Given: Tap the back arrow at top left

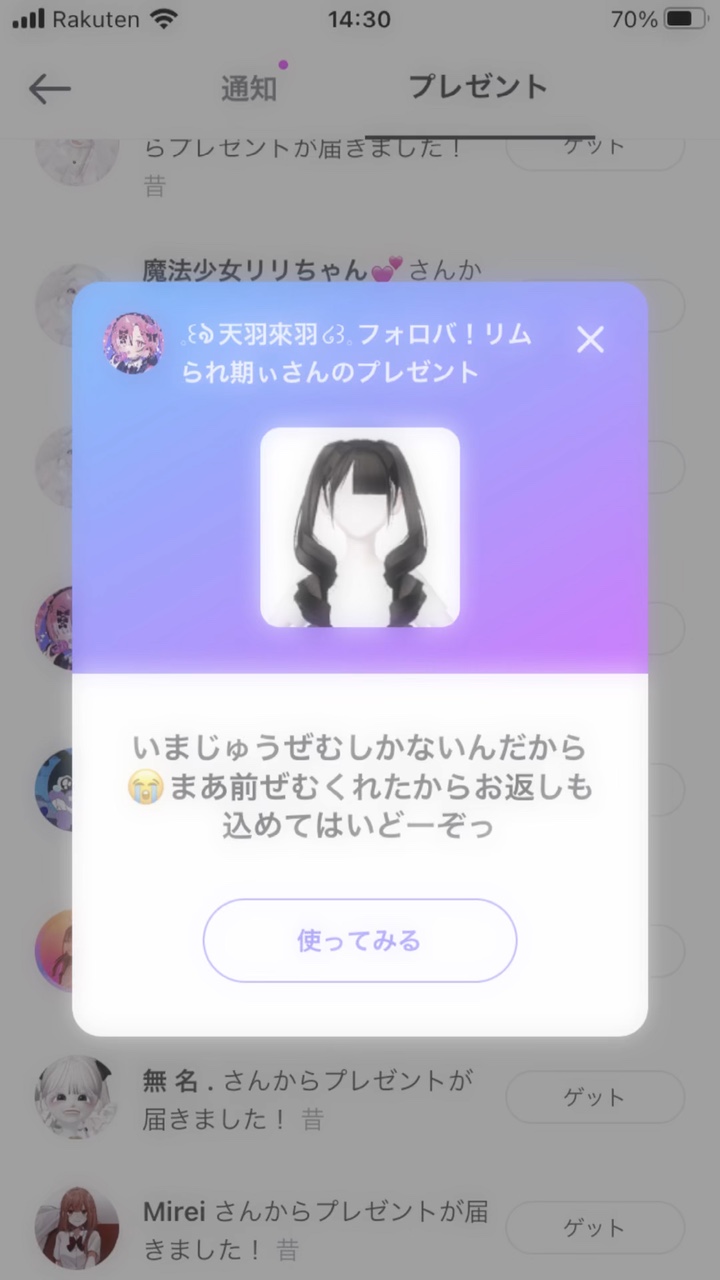Looking at the screenshot, I should (x=49, y=89).
